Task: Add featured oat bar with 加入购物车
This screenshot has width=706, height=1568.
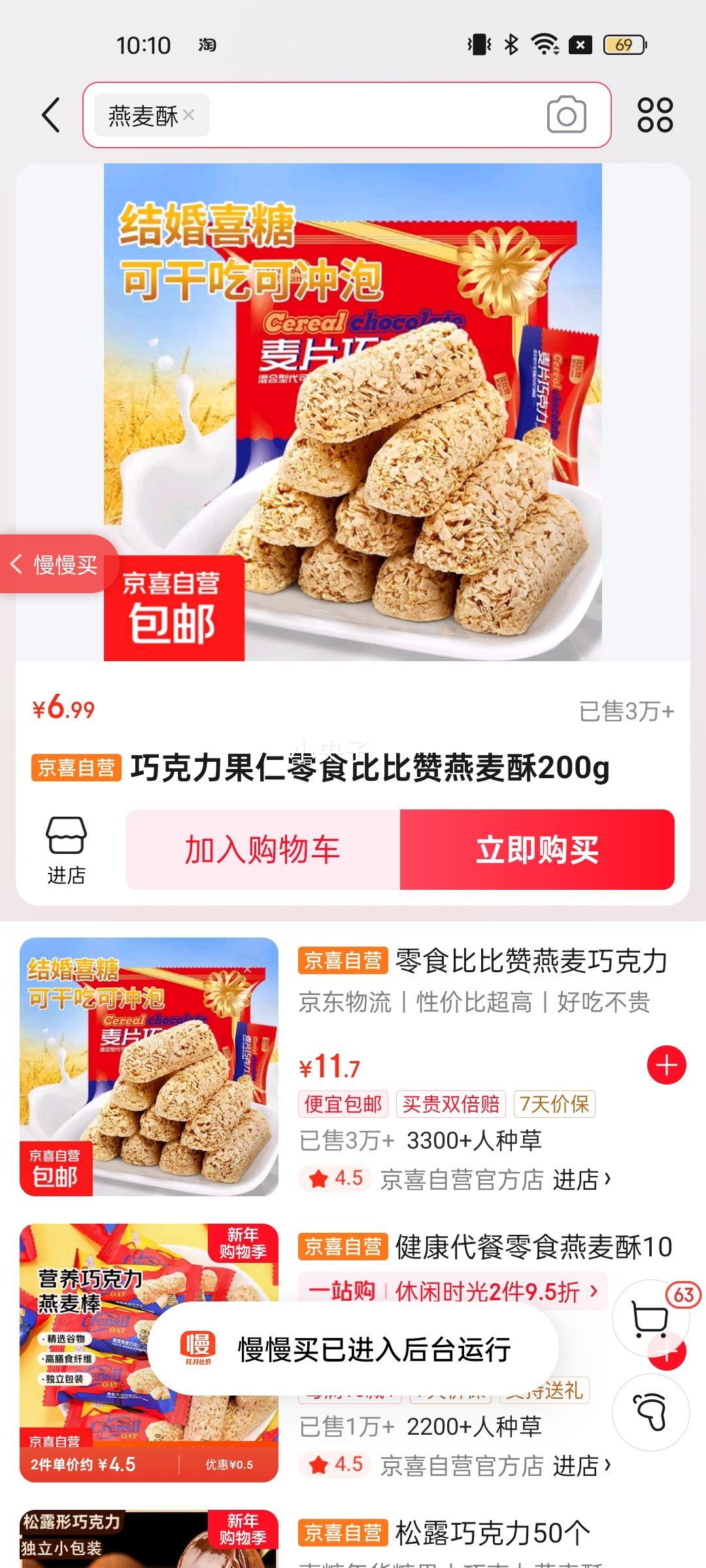Action: click(x=263, y=849)
